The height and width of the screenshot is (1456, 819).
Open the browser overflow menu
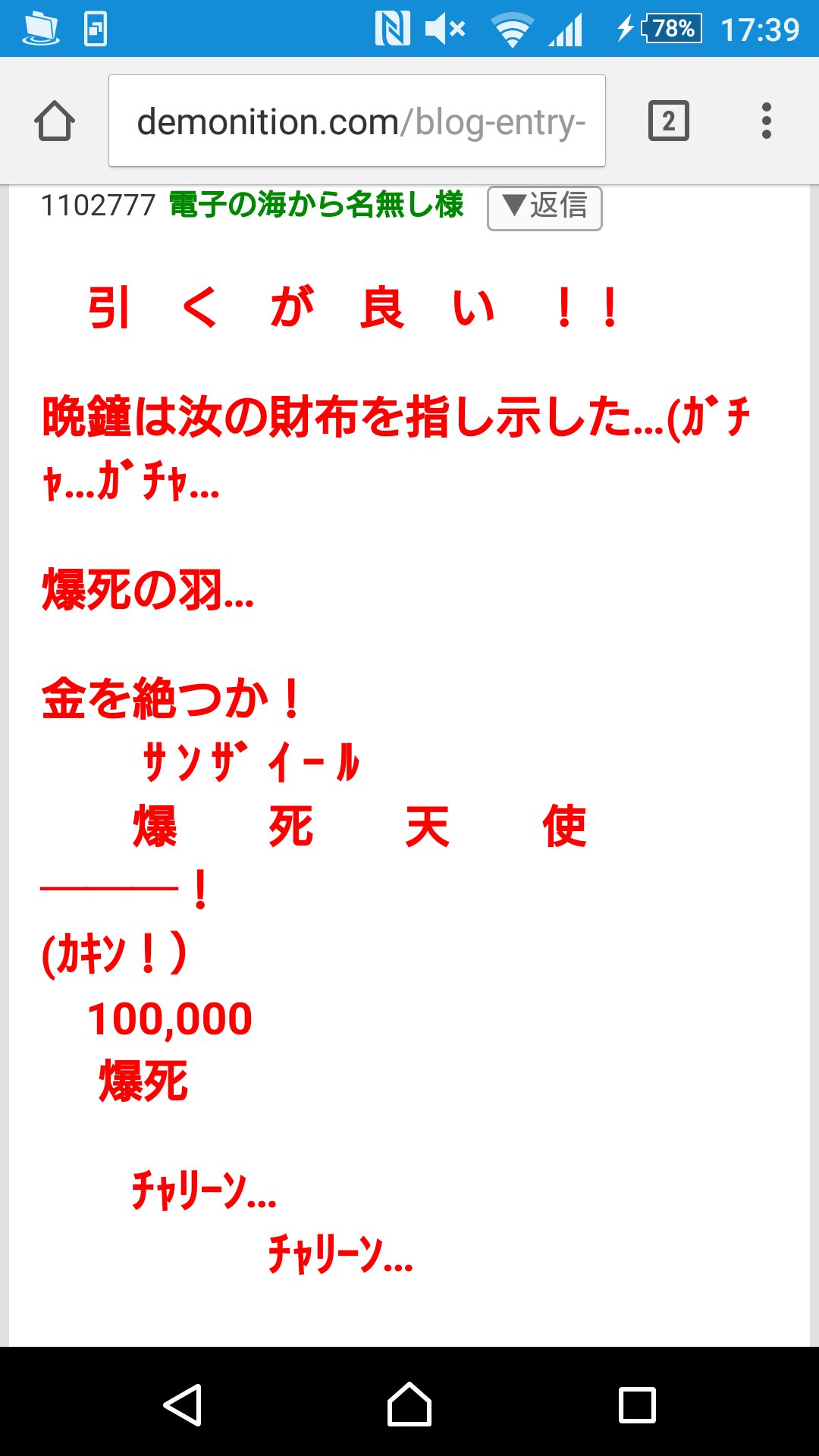766,121
